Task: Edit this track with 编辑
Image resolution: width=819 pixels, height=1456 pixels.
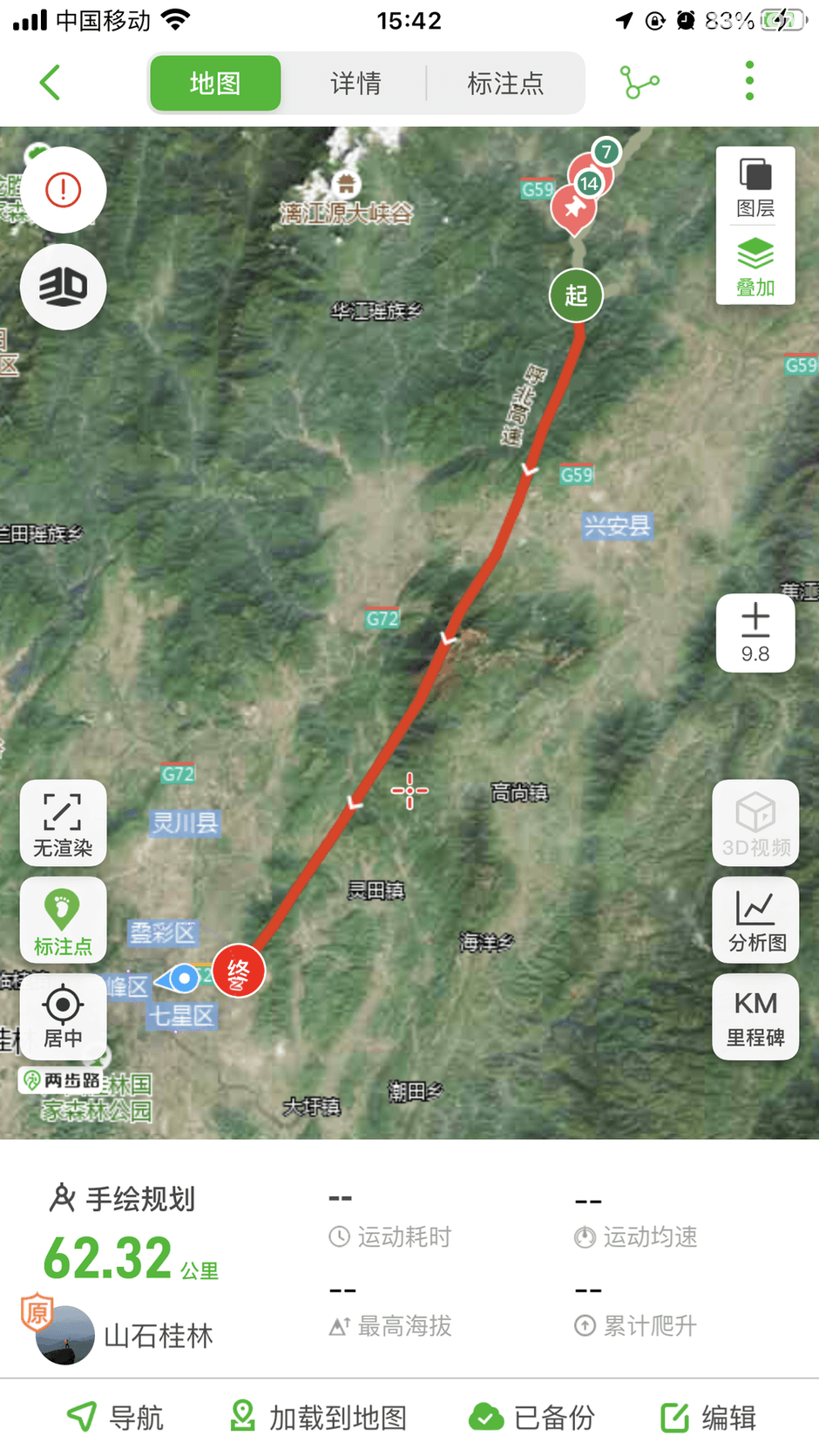Action: 708,1418
